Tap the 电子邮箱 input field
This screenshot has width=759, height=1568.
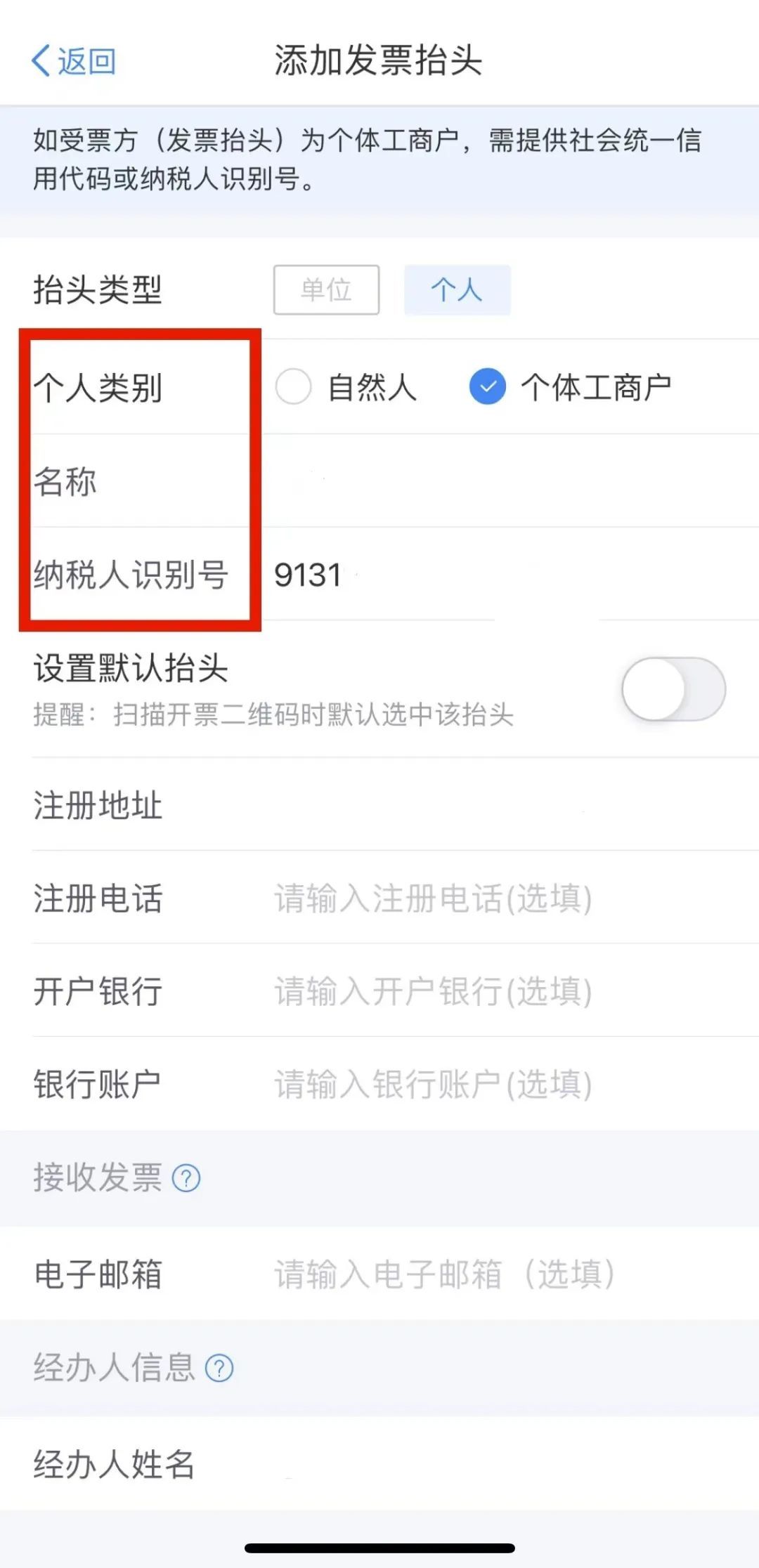pos(510,1274)
